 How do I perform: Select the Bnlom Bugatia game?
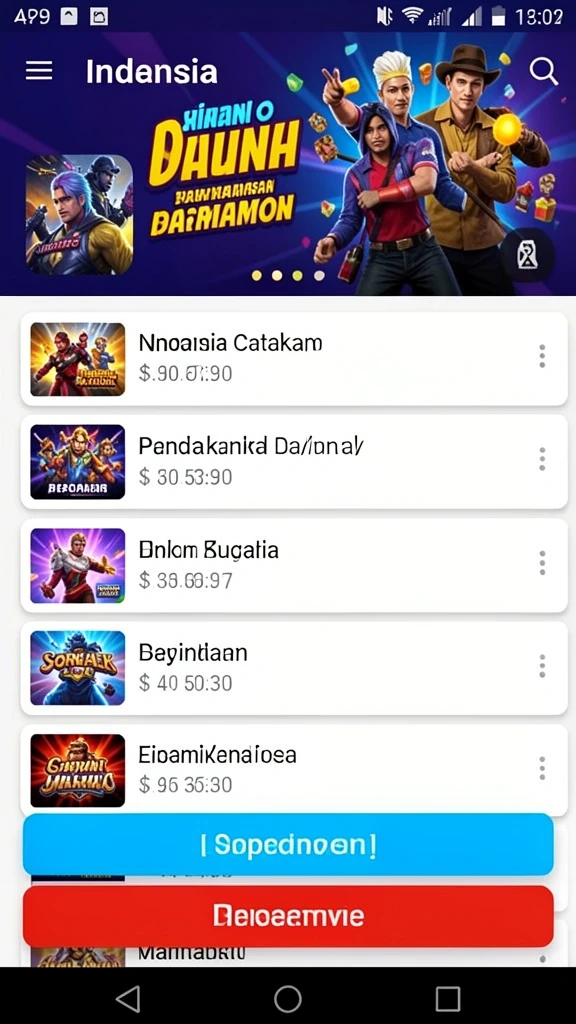294,565
